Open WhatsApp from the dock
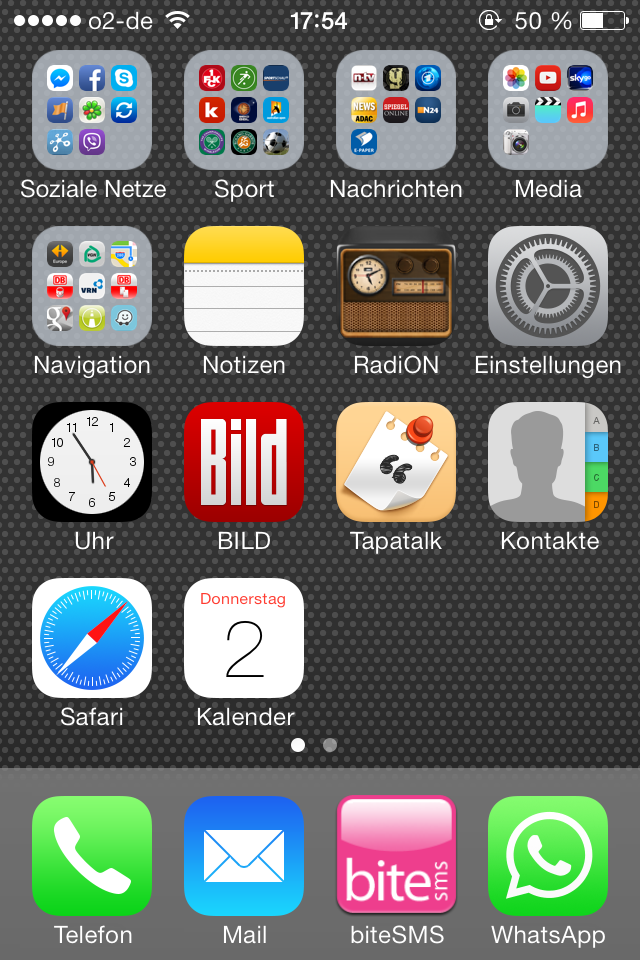 [548, 856]
